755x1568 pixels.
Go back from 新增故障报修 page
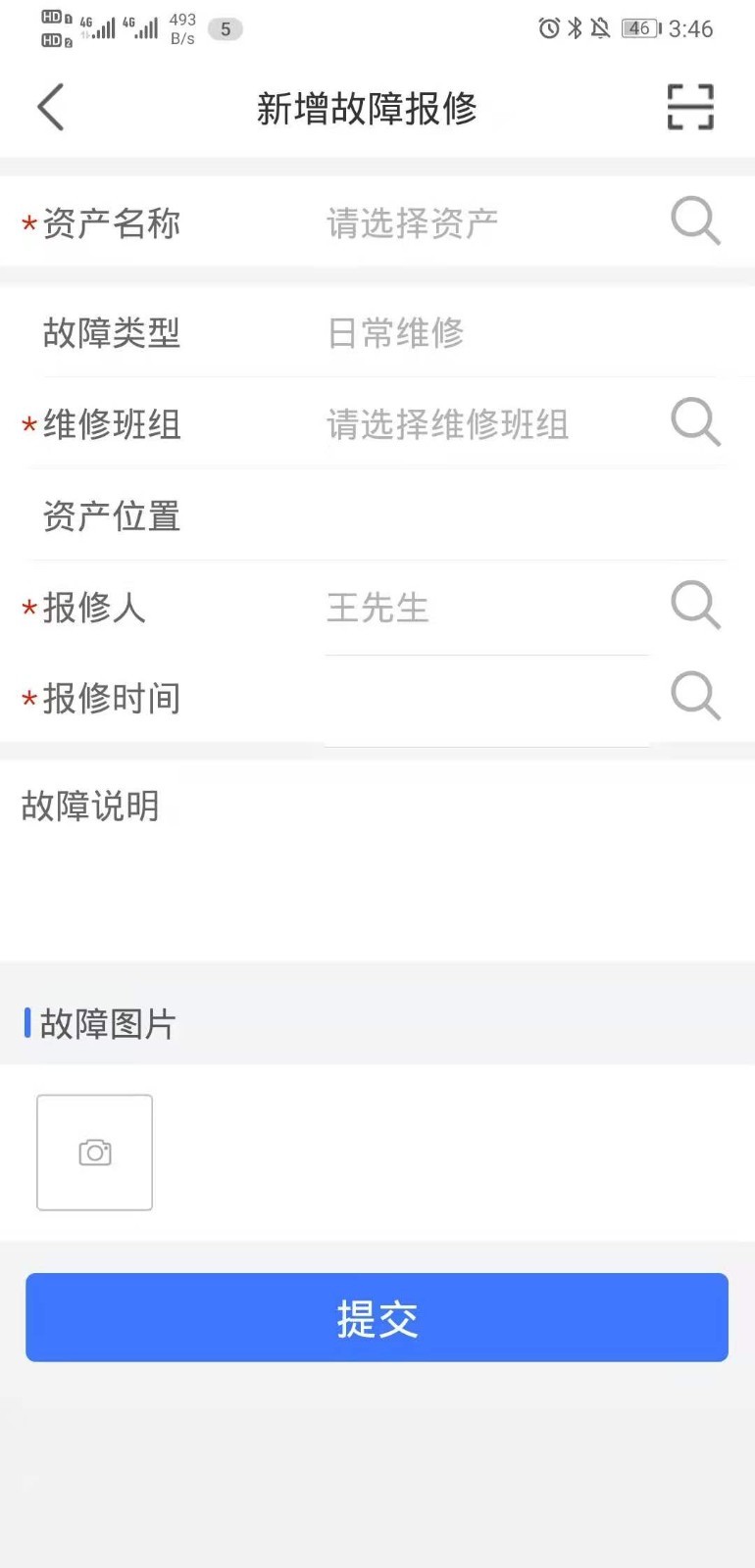(51, 107)
